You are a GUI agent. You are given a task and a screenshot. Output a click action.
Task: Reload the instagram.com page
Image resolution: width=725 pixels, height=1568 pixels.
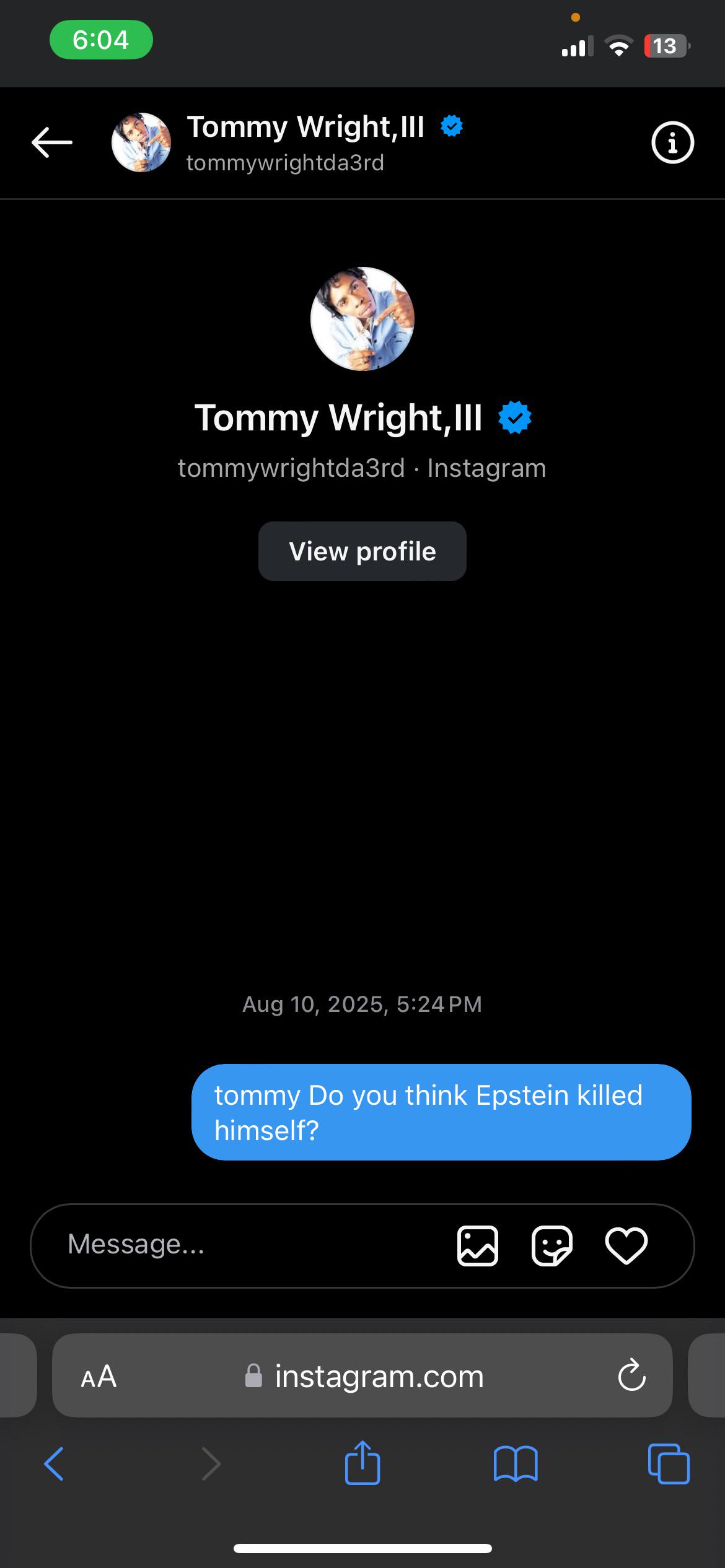click(631, 1375)
